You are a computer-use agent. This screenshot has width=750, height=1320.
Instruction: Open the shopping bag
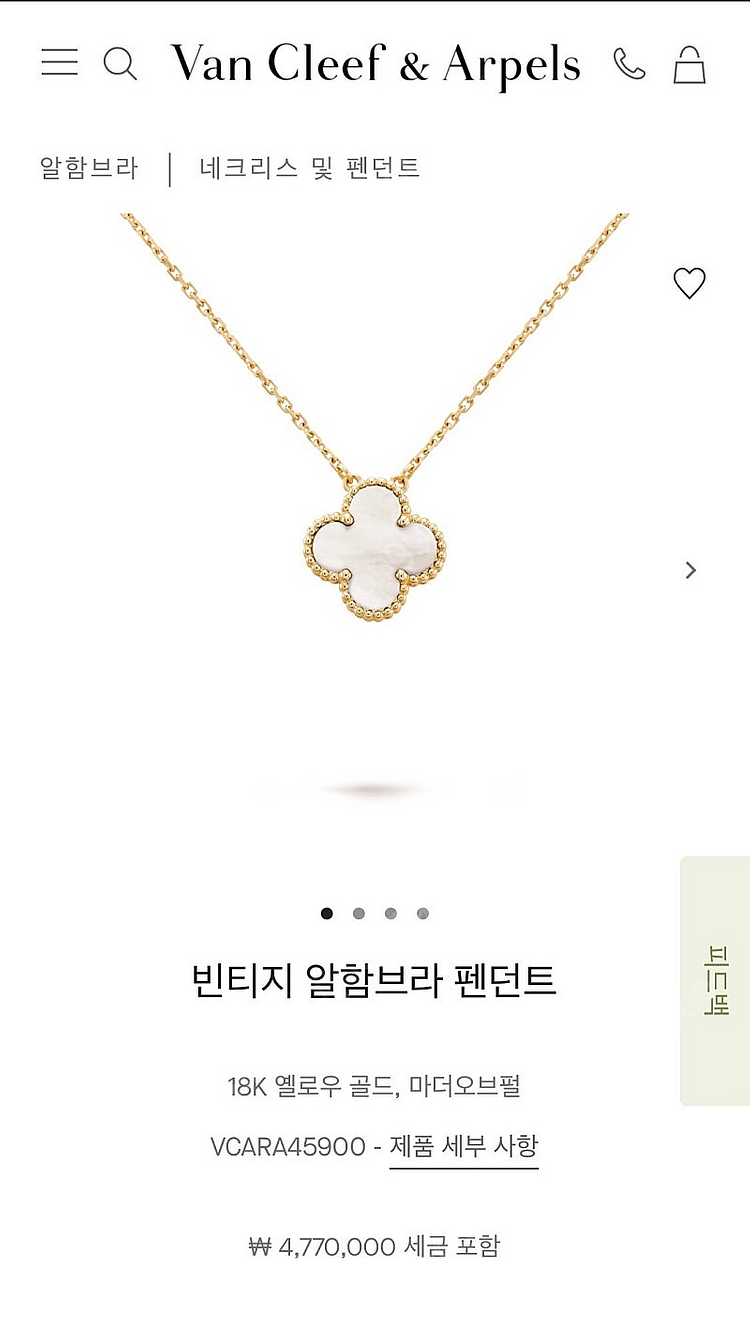(x=689, y=64)
